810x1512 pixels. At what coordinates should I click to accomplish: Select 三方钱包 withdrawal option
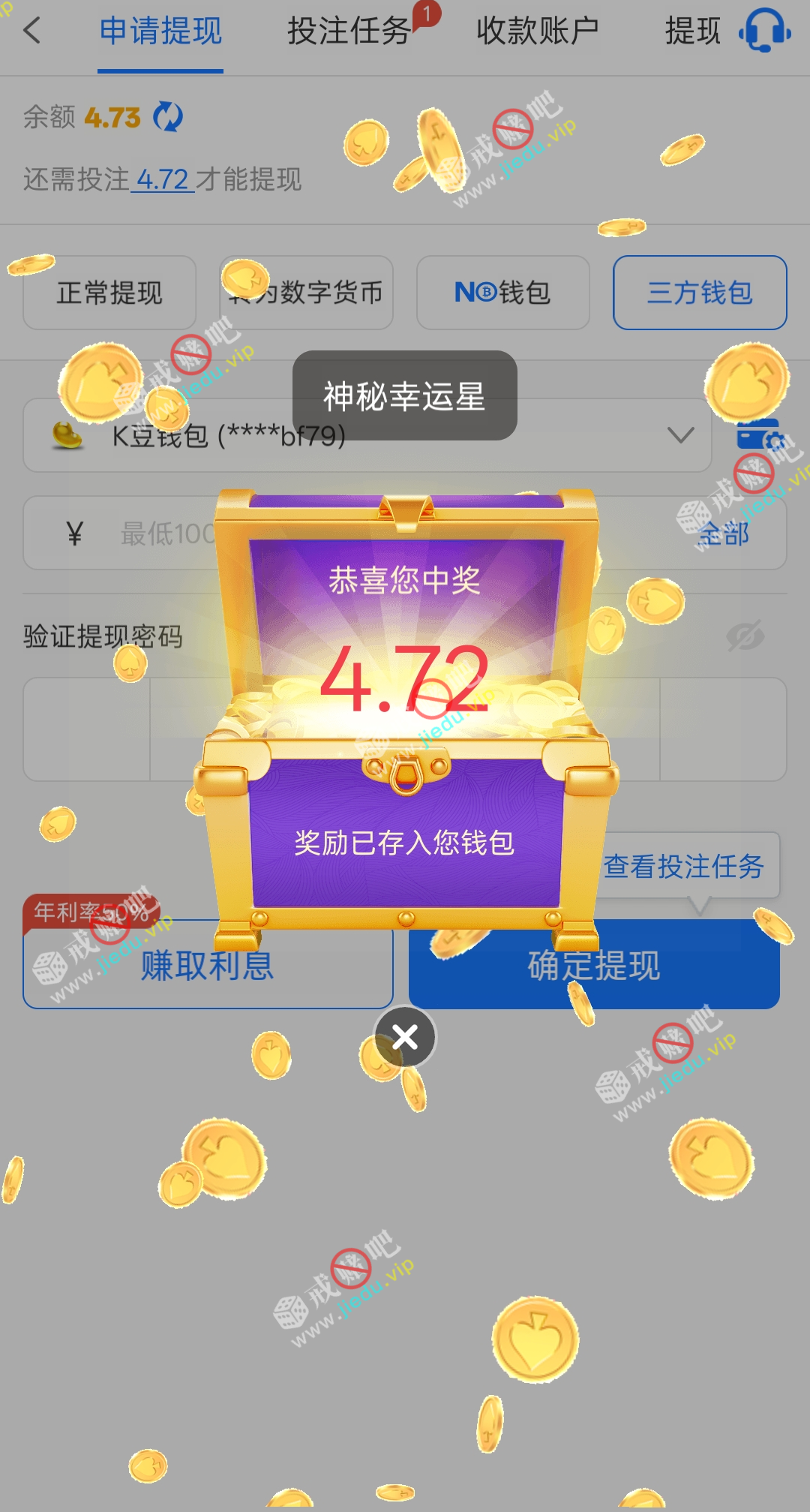[699, 293]
